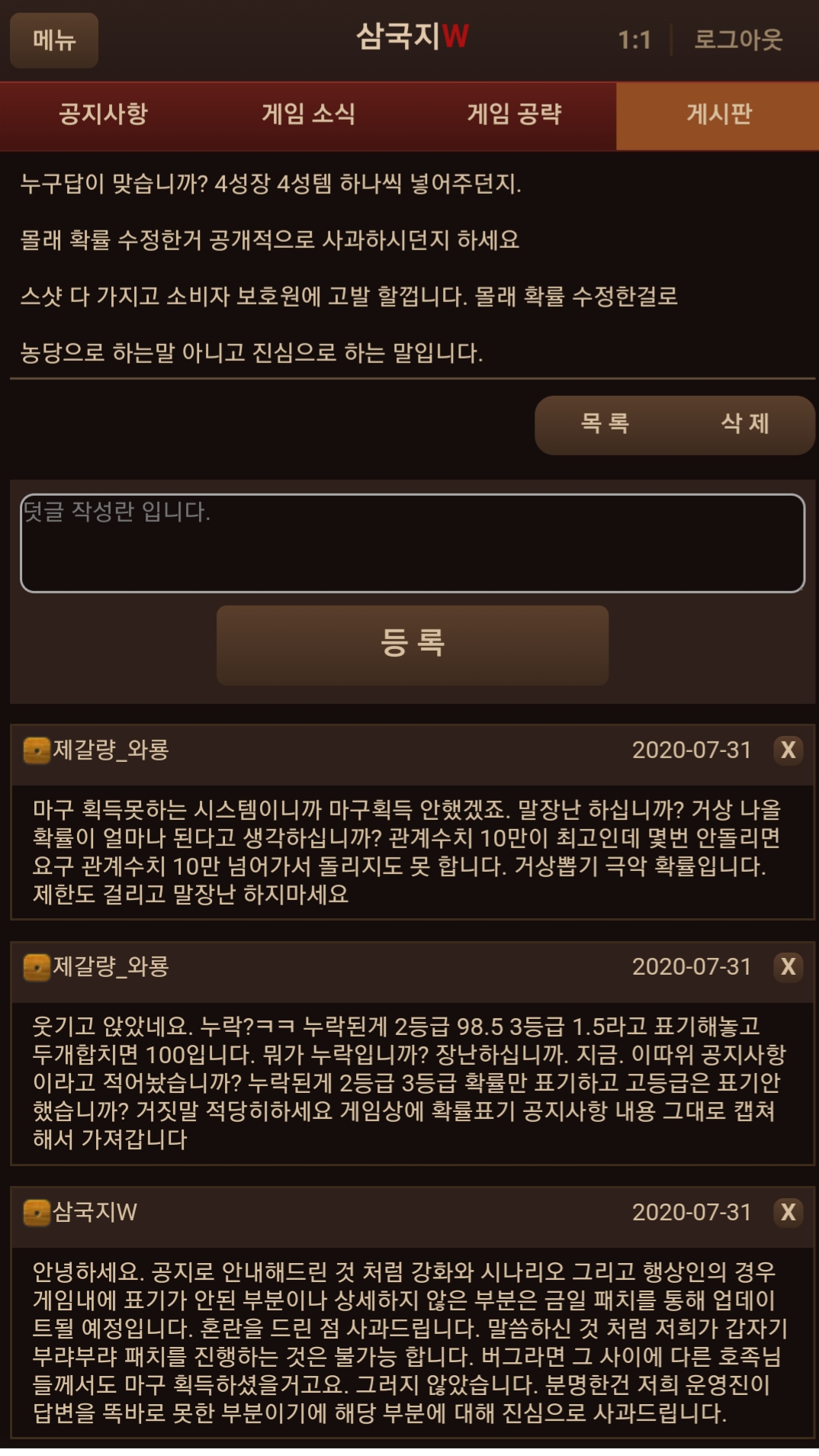The width and height of the screenshot is (819, 1456).
Task: Focus the 덧글 작성란 comment field
Action: pos(413,543)
